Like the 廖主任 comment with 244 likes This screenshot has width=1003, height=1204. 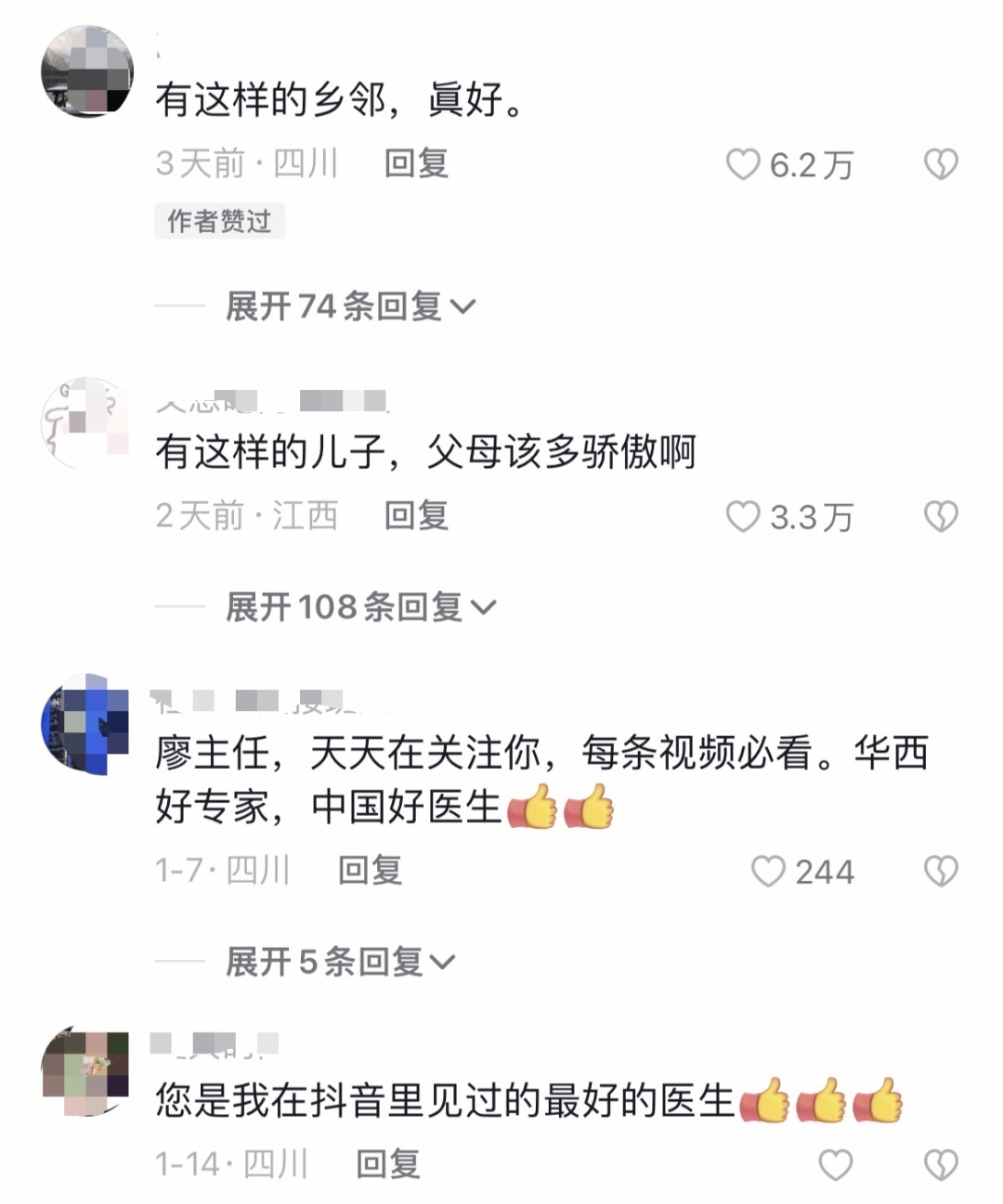point(768,872)
